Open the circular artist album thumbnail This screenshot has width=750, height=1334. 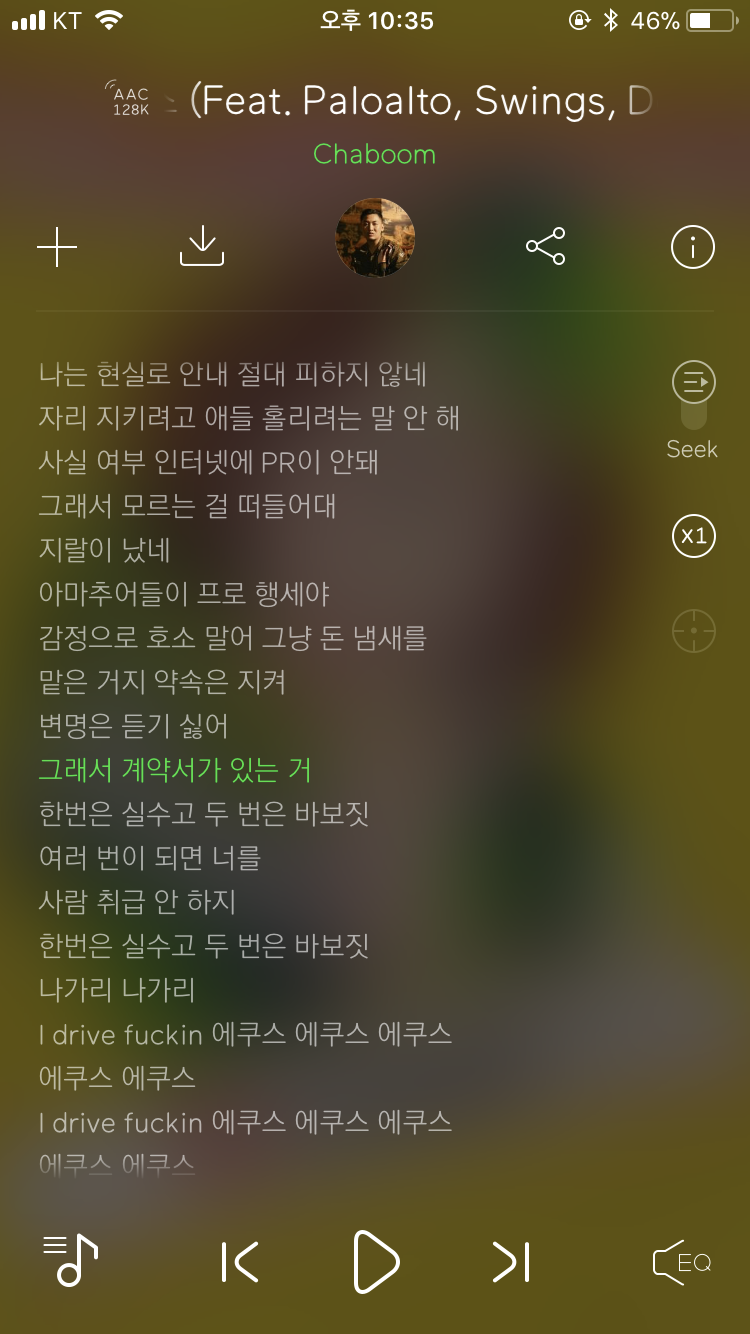click(x=375, y=238)
